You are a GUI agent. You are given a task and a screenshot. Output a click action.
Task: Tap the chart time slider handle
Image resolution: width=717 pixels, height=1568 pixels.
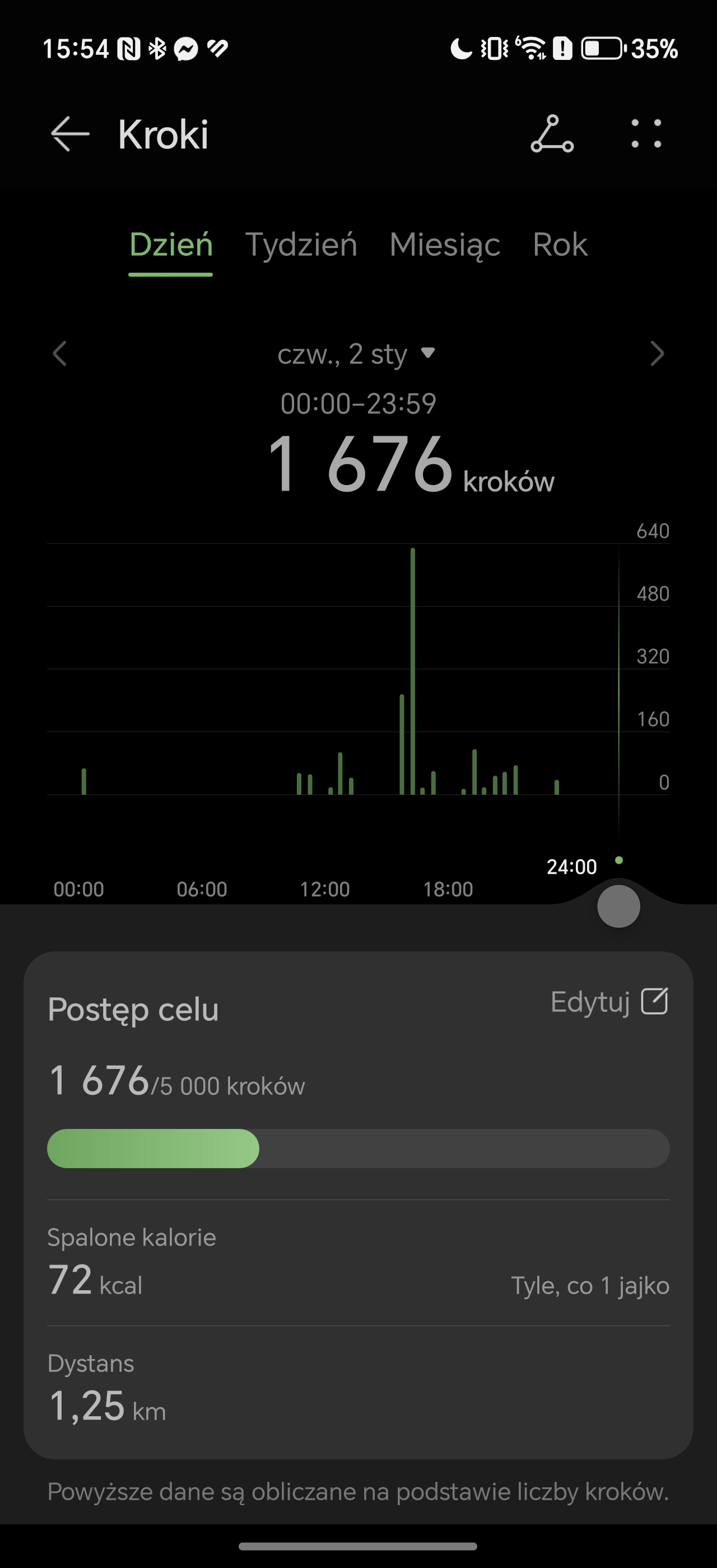pyautogui.click(x=618, y=906)
